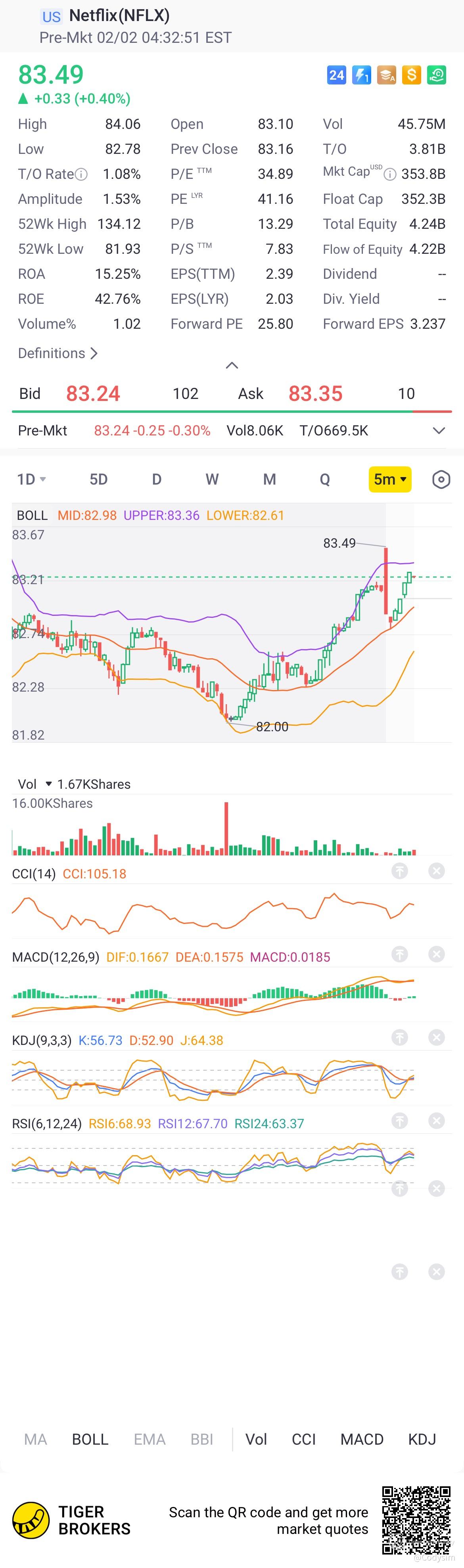Switch to weekly W chart
This screenshot has width=464, height=1568.
[212, 479]
